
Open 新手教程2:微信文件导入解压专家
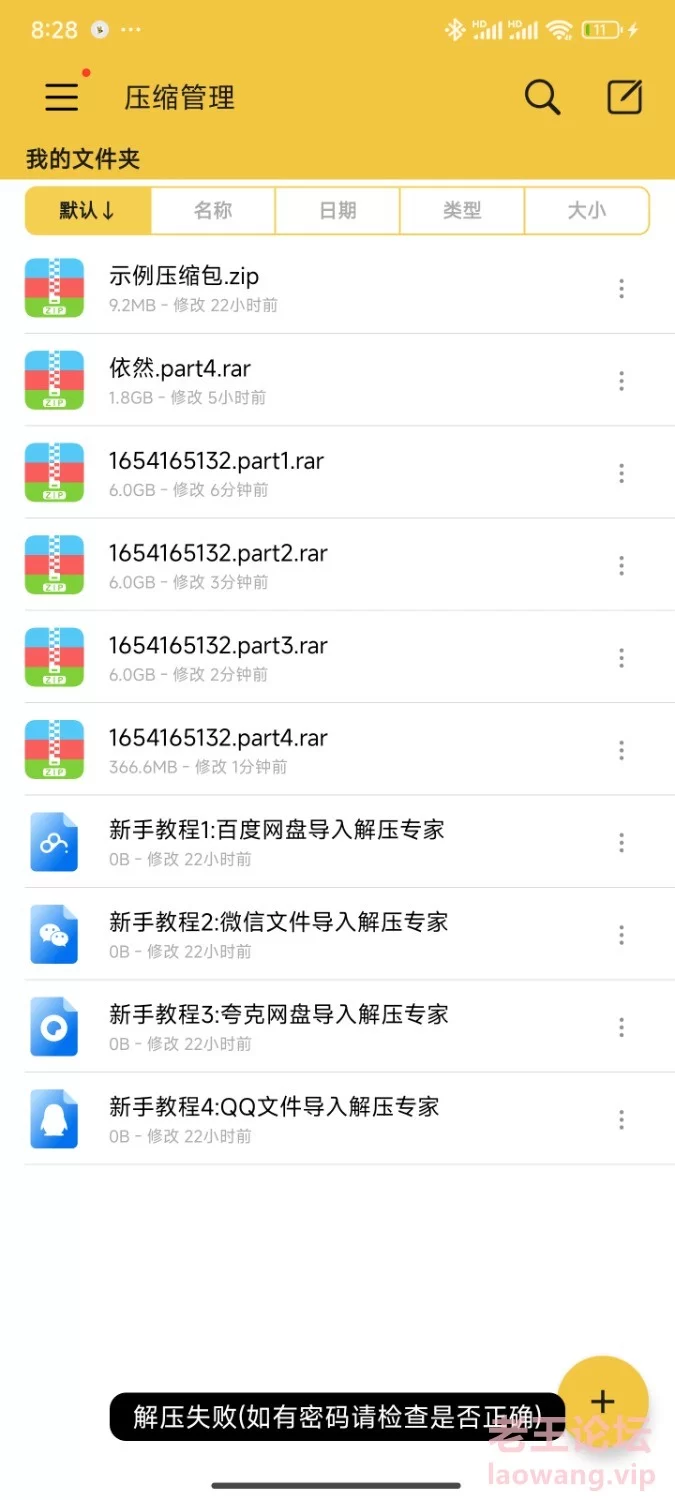point(337,934)
